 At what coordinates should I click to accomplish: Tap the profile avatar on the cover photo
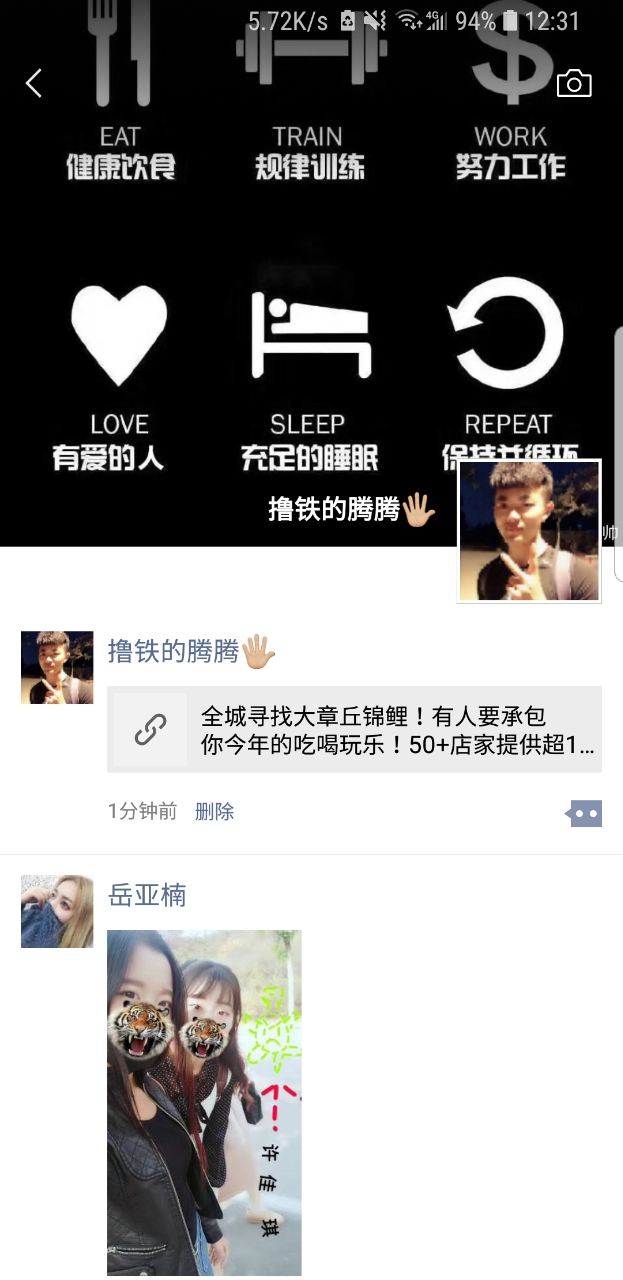529,531
